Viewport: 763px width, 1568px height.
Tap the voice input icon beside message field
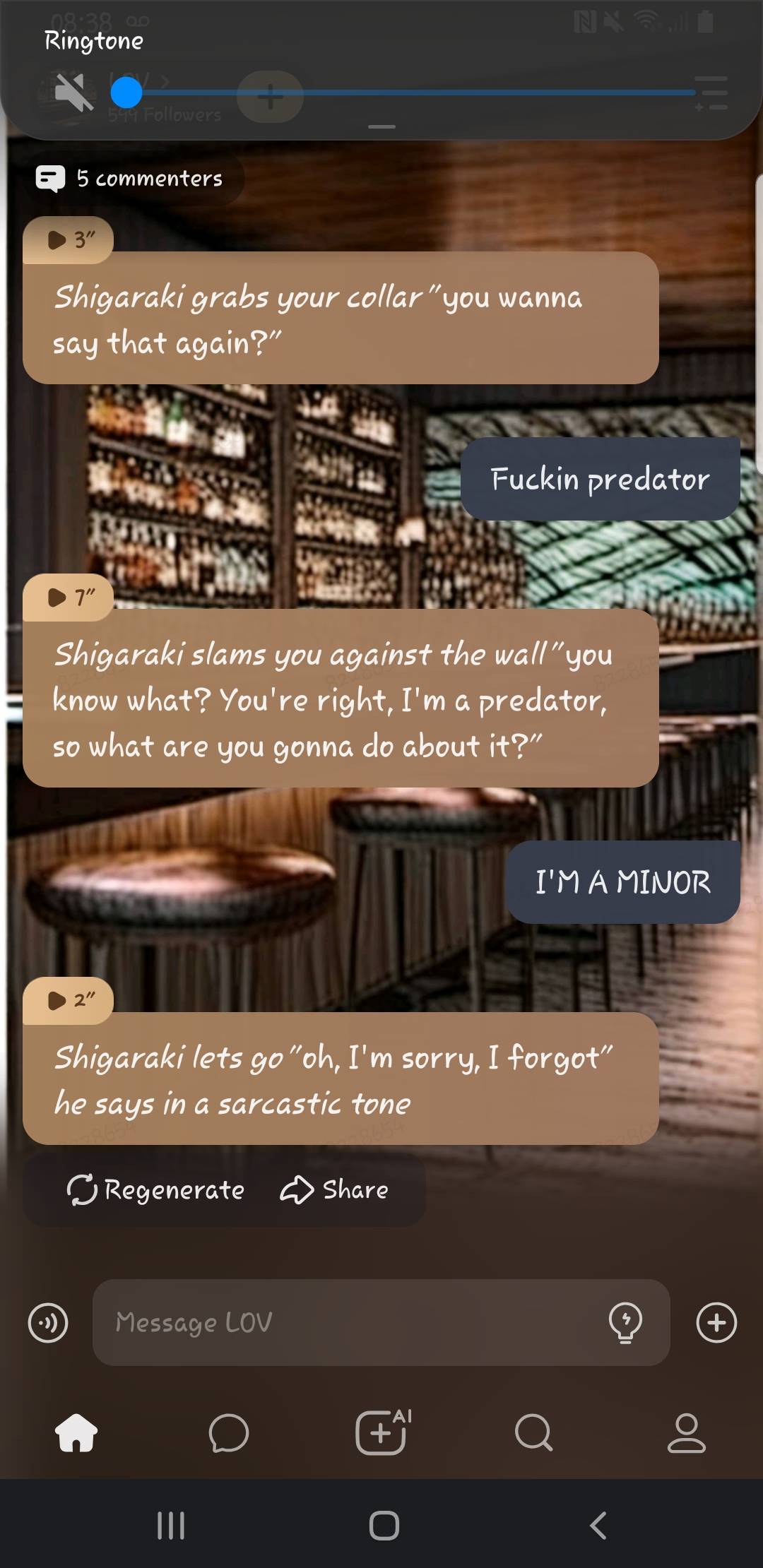(x=48, y=1322)
